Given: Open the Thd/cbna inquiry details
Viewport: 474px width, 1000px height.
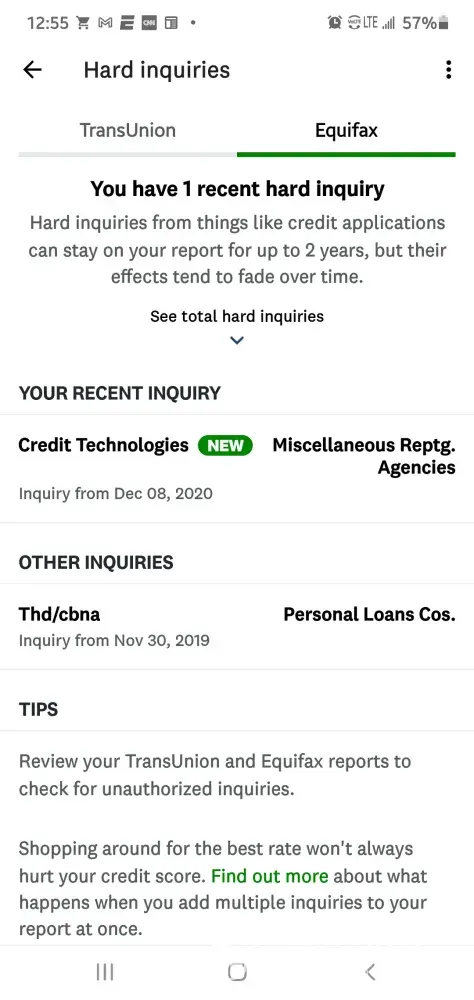Looking at the screenshot, I should coord(237,626).
